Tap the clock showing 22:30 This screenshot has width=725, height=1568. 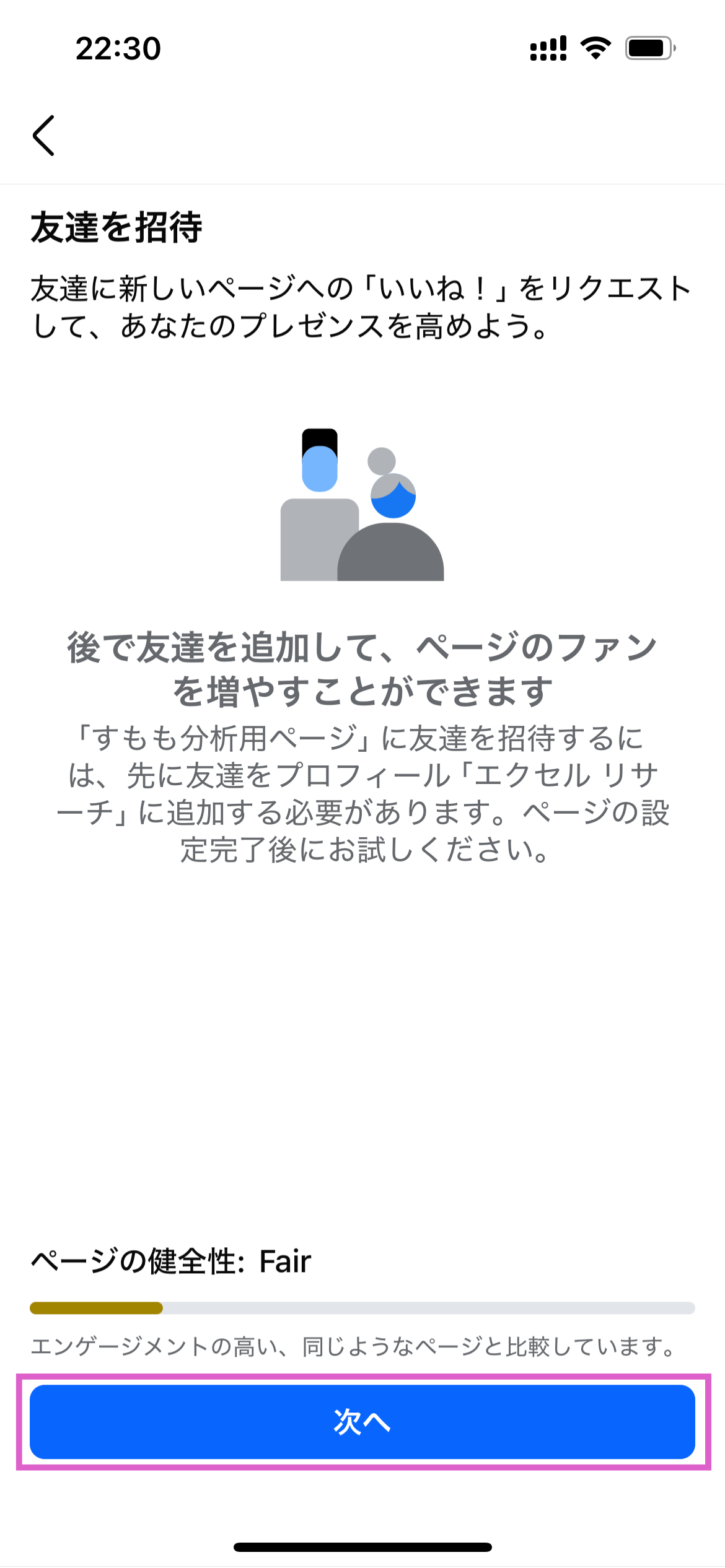point(118,48)
